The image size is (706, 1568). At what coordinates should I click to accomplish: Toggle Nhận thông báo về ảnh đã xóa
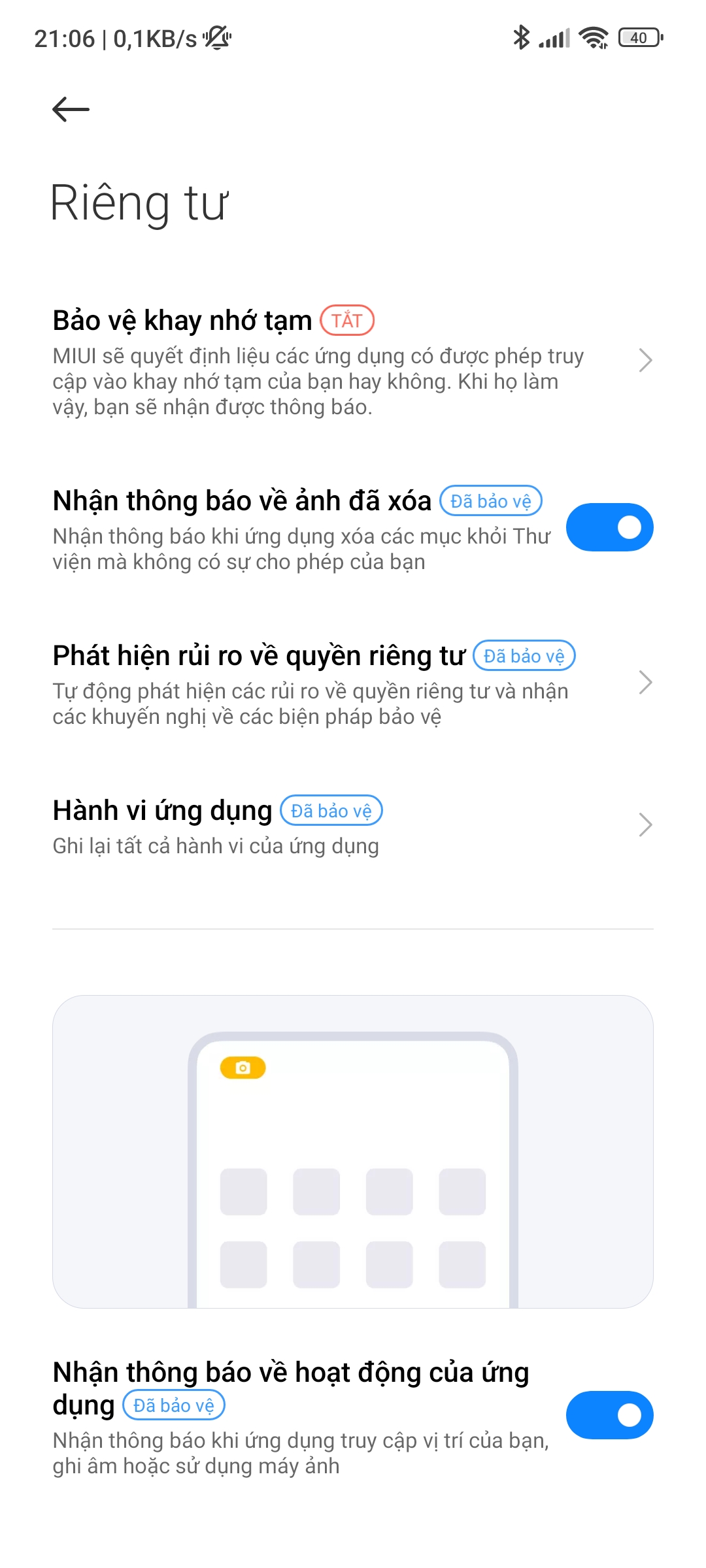609,527
